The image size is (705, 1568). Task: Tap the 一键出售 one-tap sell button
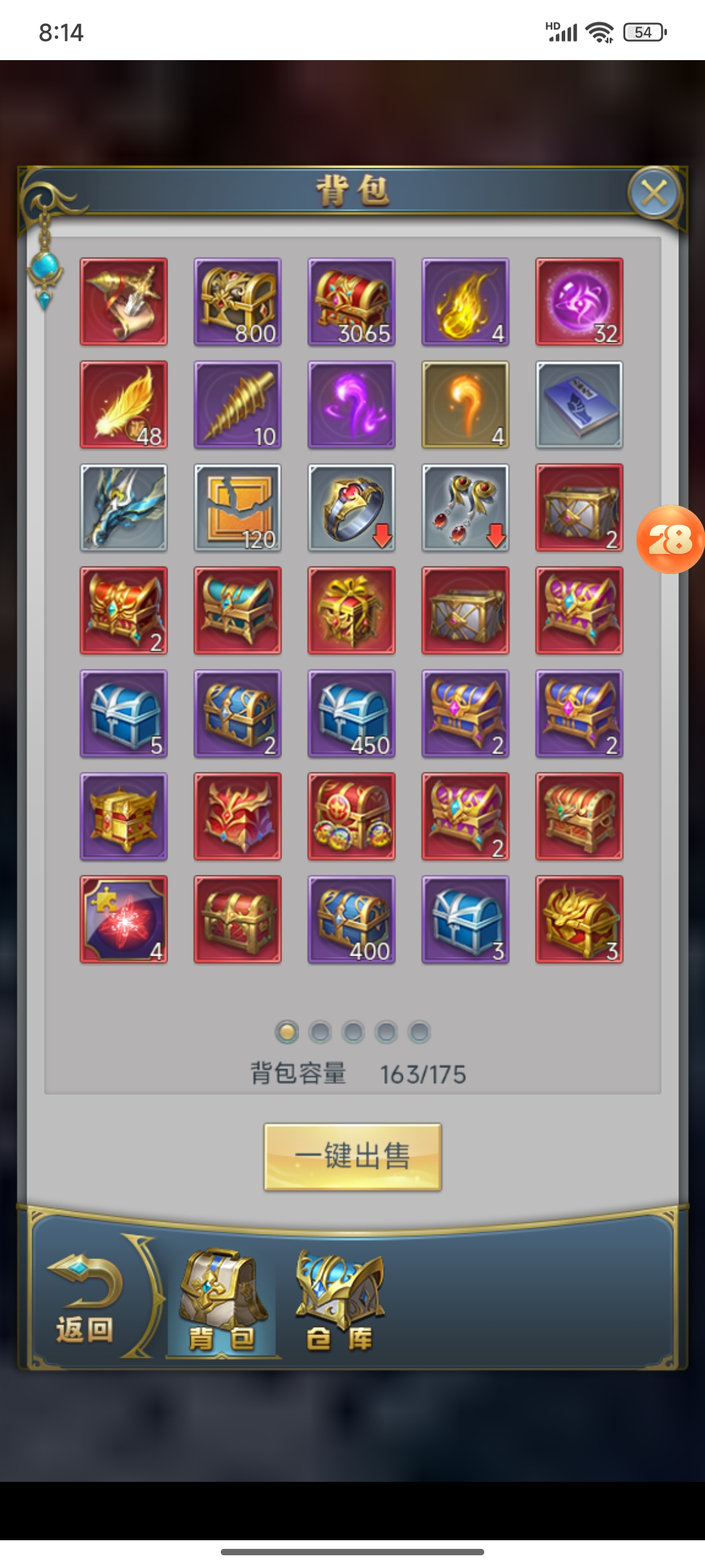352,1156
